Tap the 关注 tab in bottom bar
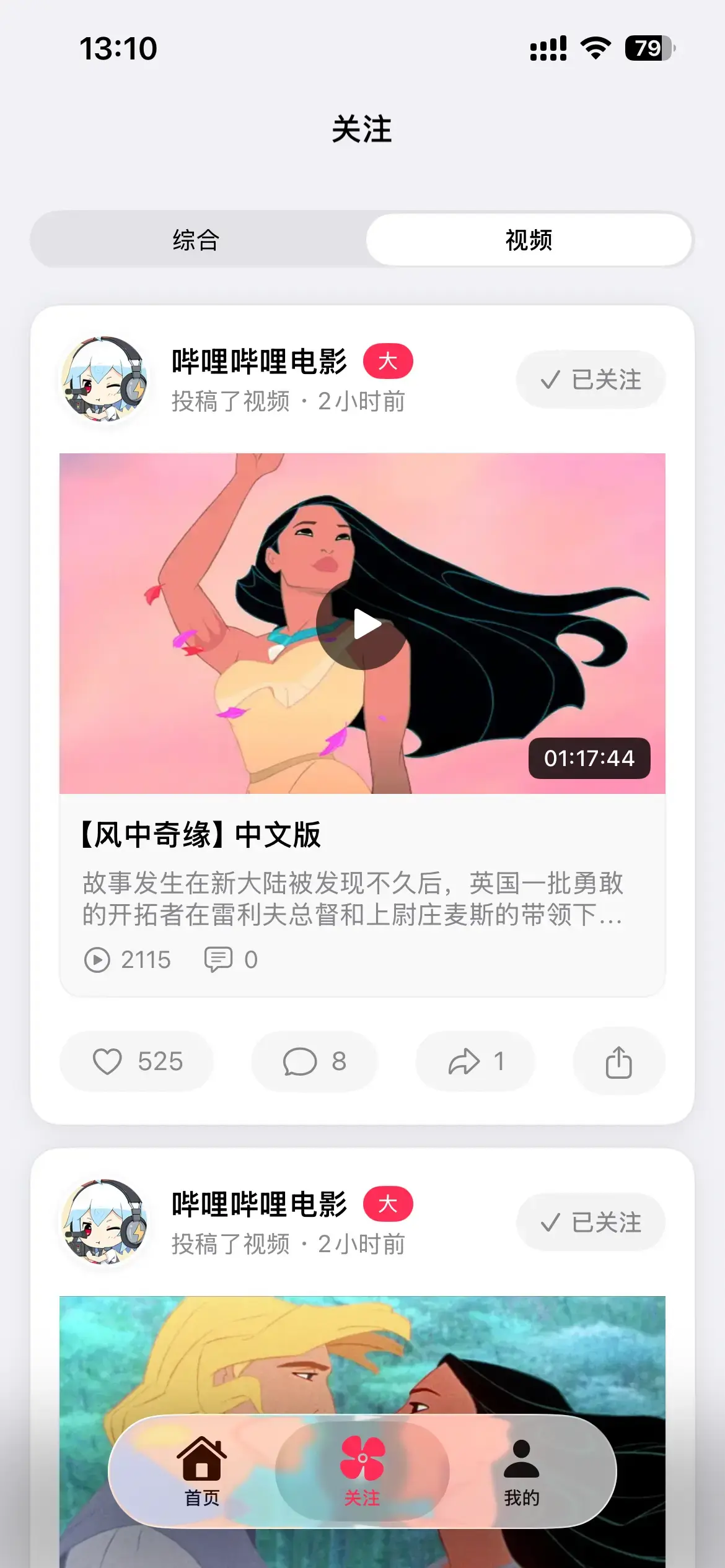Screen dimensions: 725x1568 (362, 1471)
